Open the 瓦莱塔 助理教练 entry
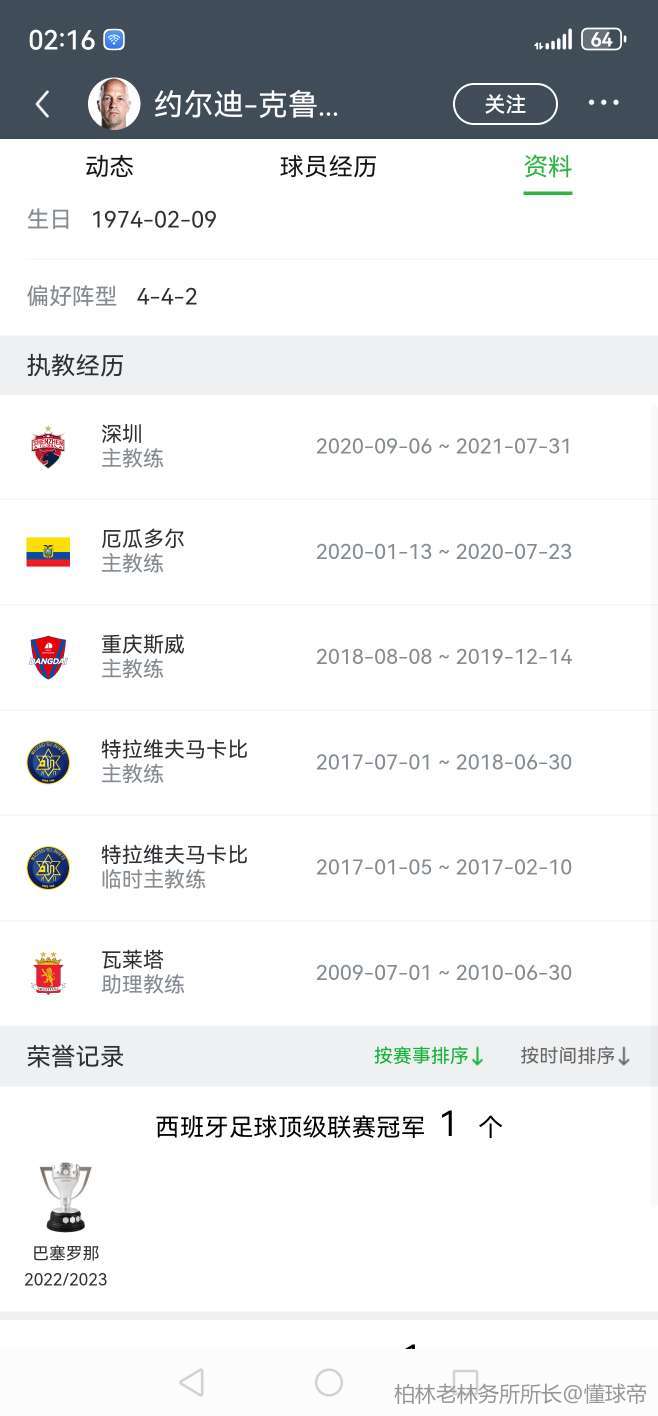The image size is (658, 1416). 328,972
